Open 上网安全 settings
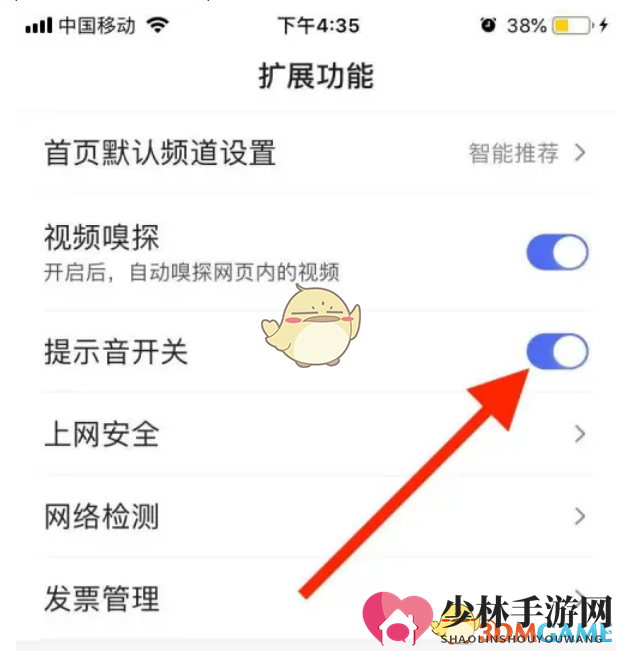This screenshot has height=651, width=623. click(x=310, y=434)
